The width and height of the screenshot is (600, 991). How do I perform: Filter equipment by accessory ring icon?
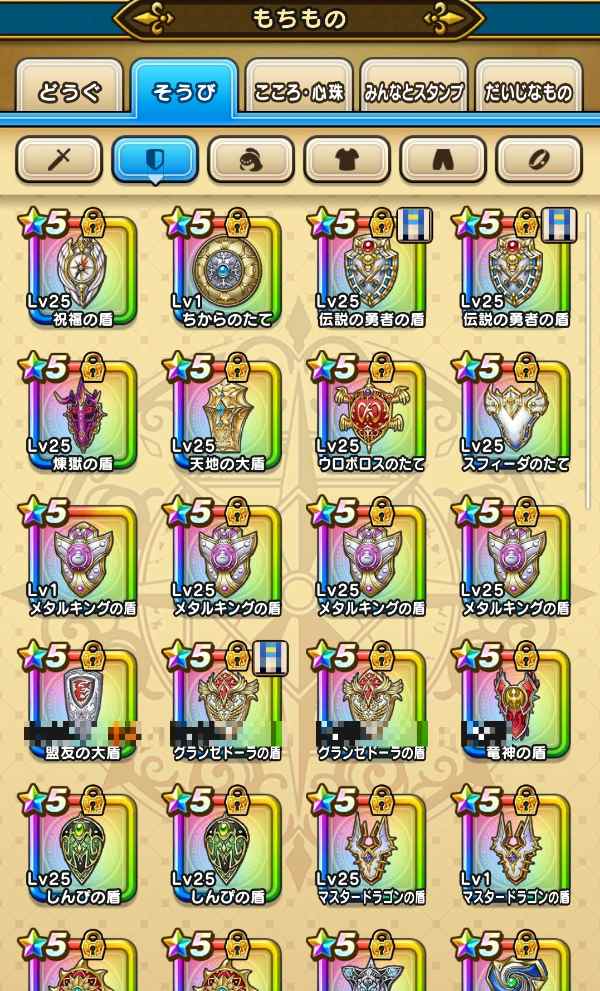tap(539, 159)
